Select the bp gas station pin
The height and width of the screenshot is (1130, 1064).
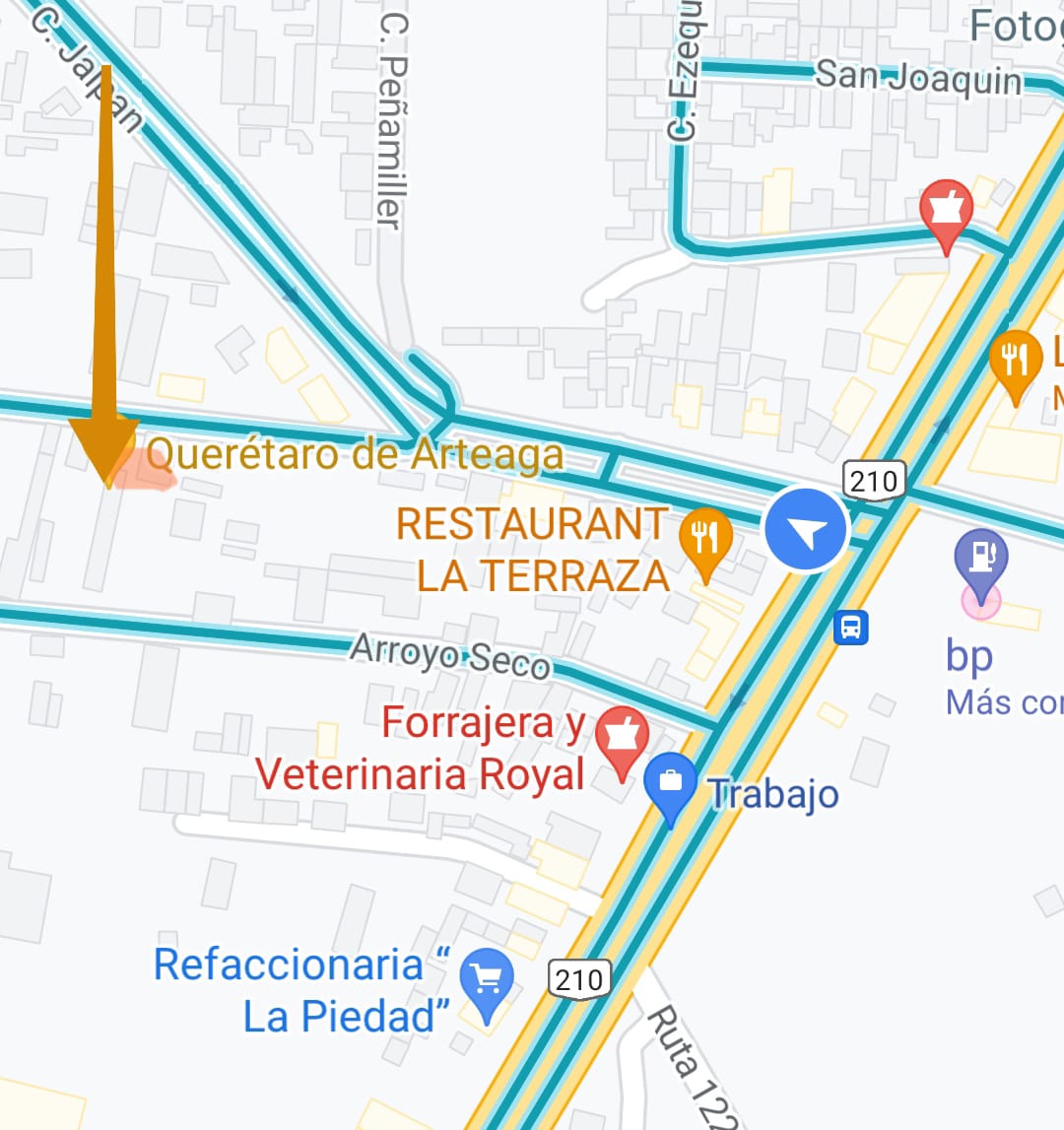coord(981,563)
